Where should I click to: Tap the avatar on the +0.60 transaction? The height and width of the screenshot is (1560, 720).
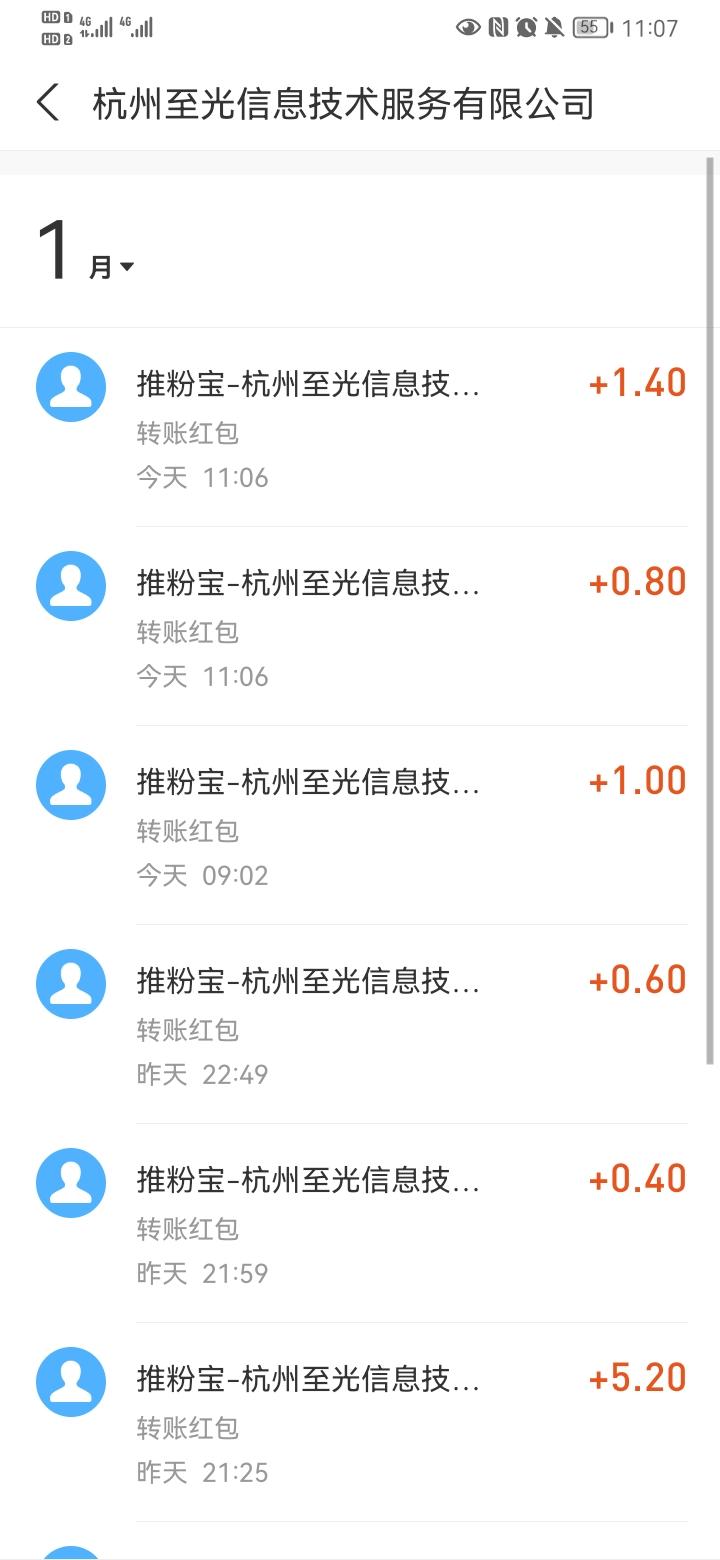point(70,984)
